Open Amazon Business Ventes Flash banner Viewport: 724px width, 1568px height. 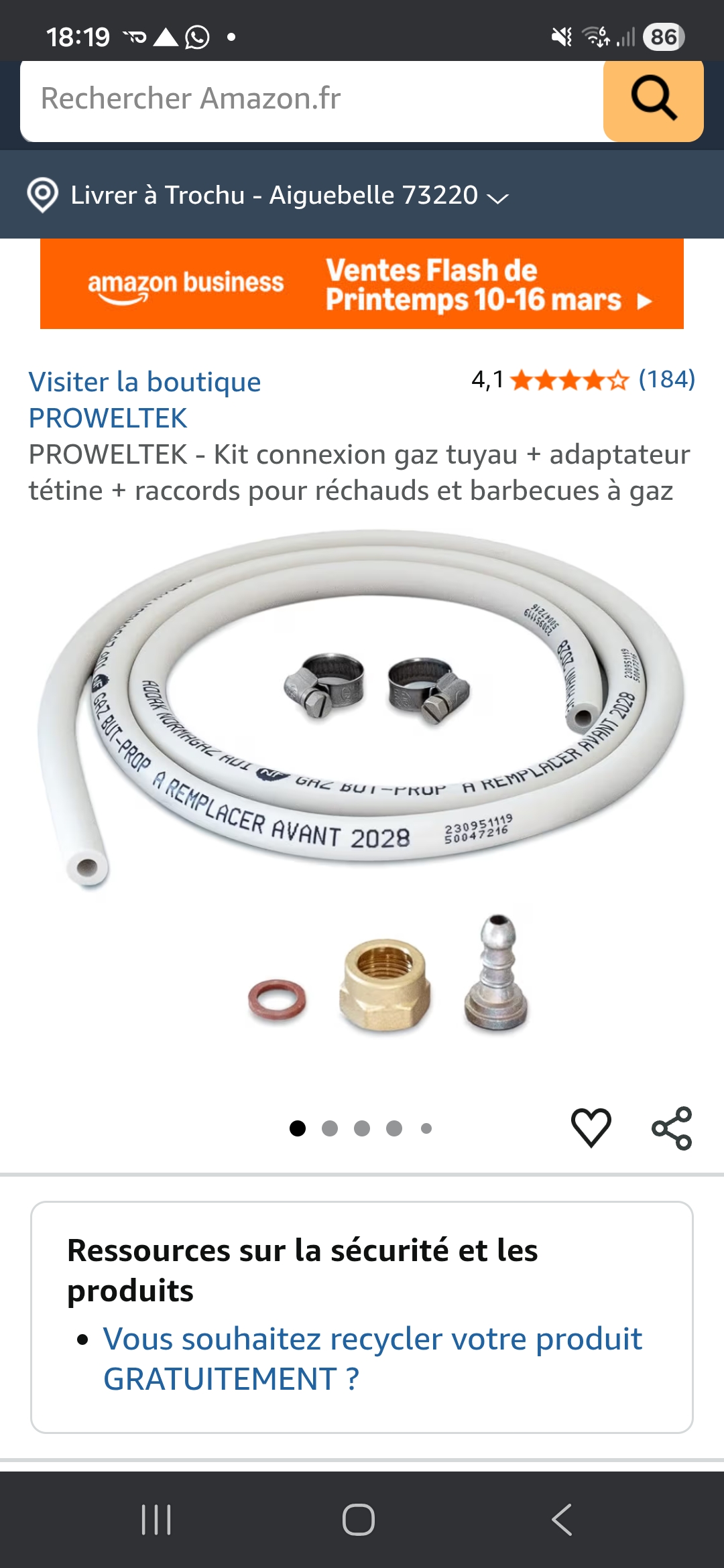click(x=362, y=284)
